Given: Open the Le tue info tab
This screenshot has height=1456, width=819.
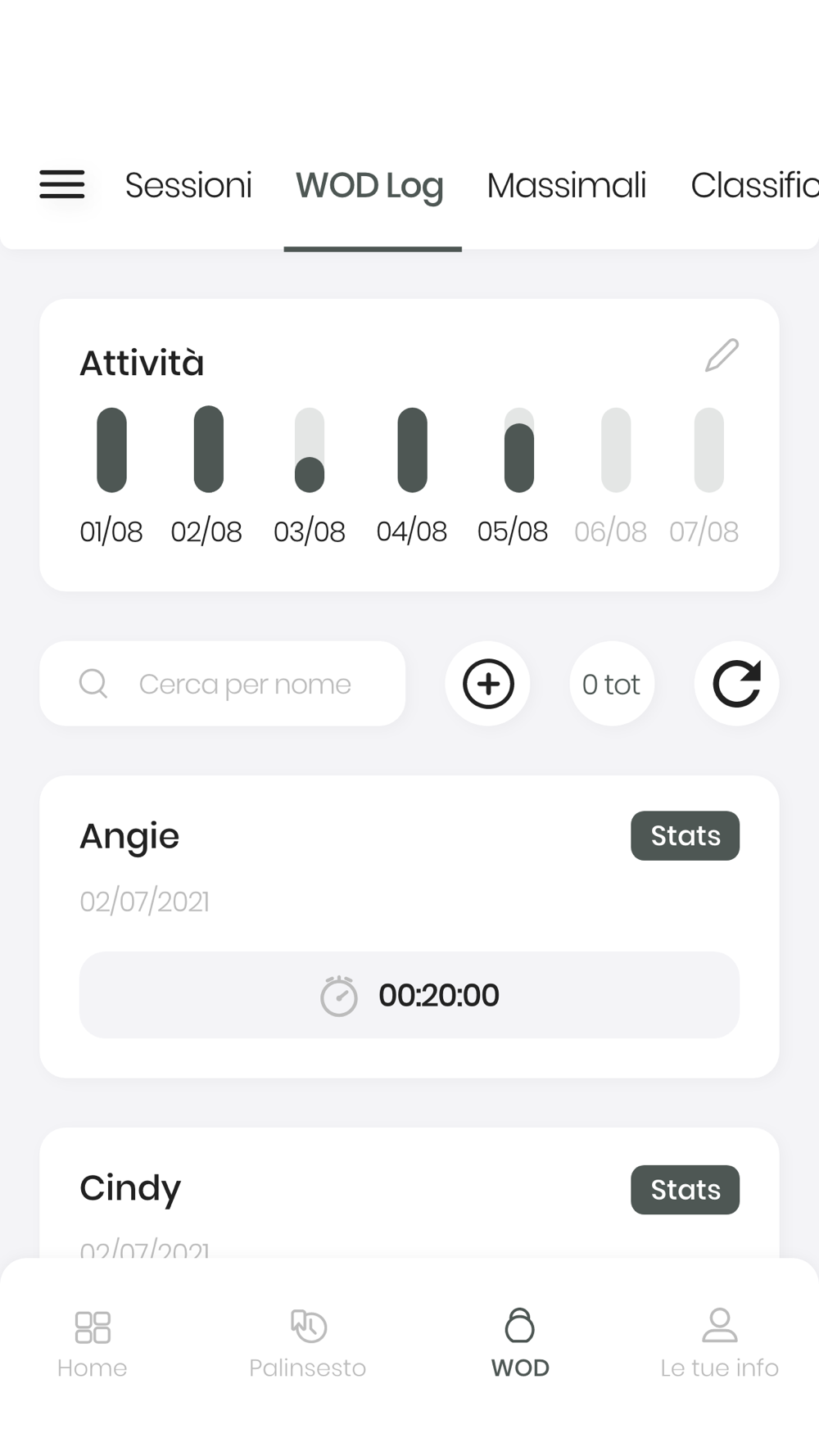Looking at the screenshot, I should [719, 1343].
